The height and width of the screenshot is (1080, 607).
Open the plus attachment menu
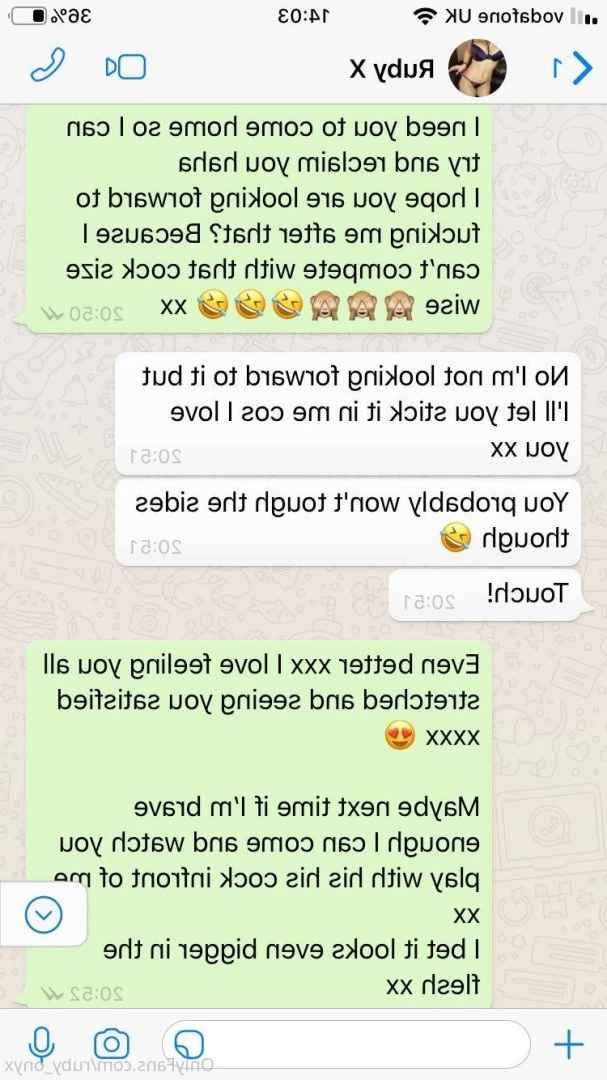[x=569, y=1045]
